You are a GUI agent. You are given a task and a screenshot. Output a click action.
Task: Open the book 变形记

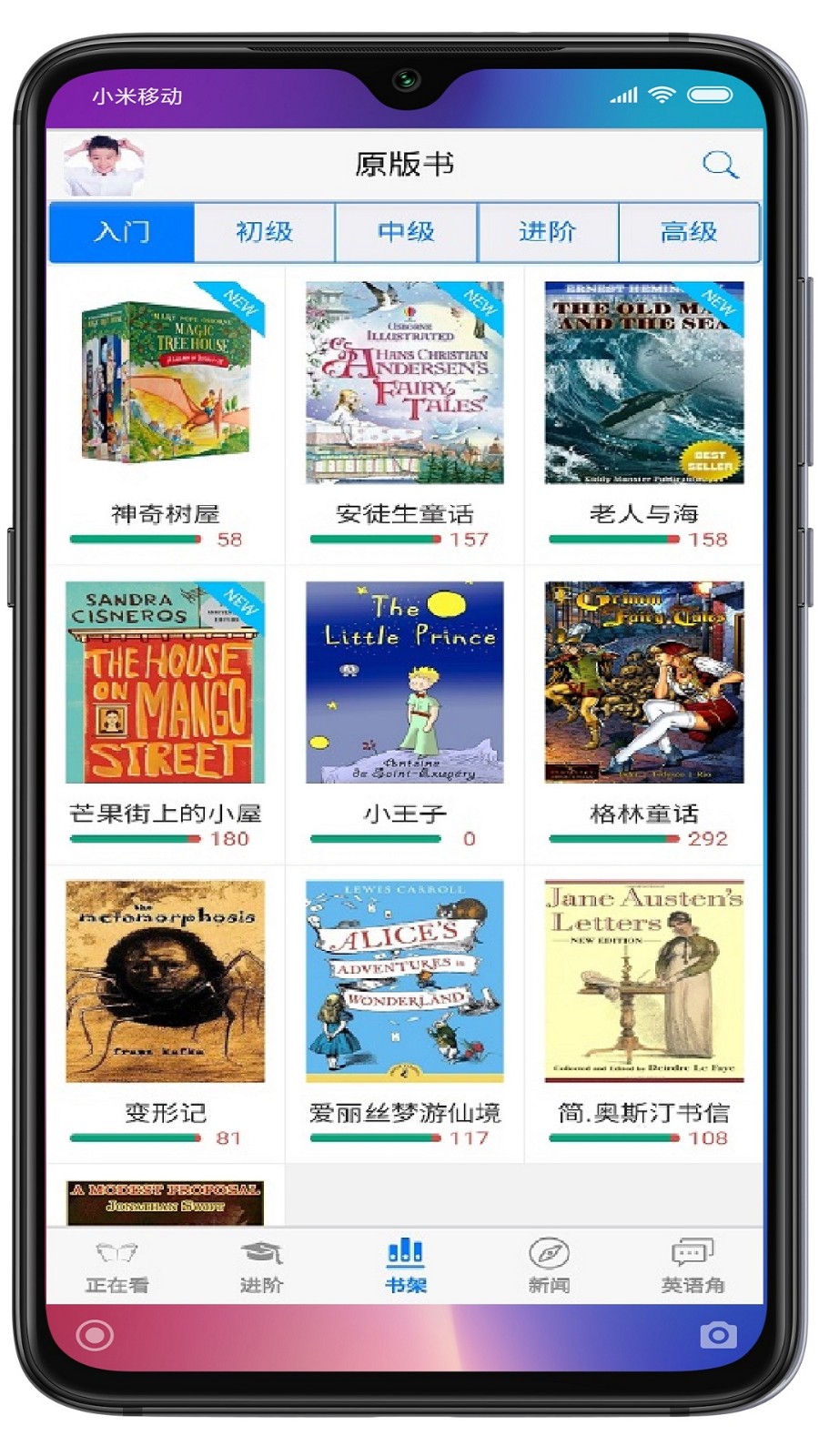click(166, 981)
